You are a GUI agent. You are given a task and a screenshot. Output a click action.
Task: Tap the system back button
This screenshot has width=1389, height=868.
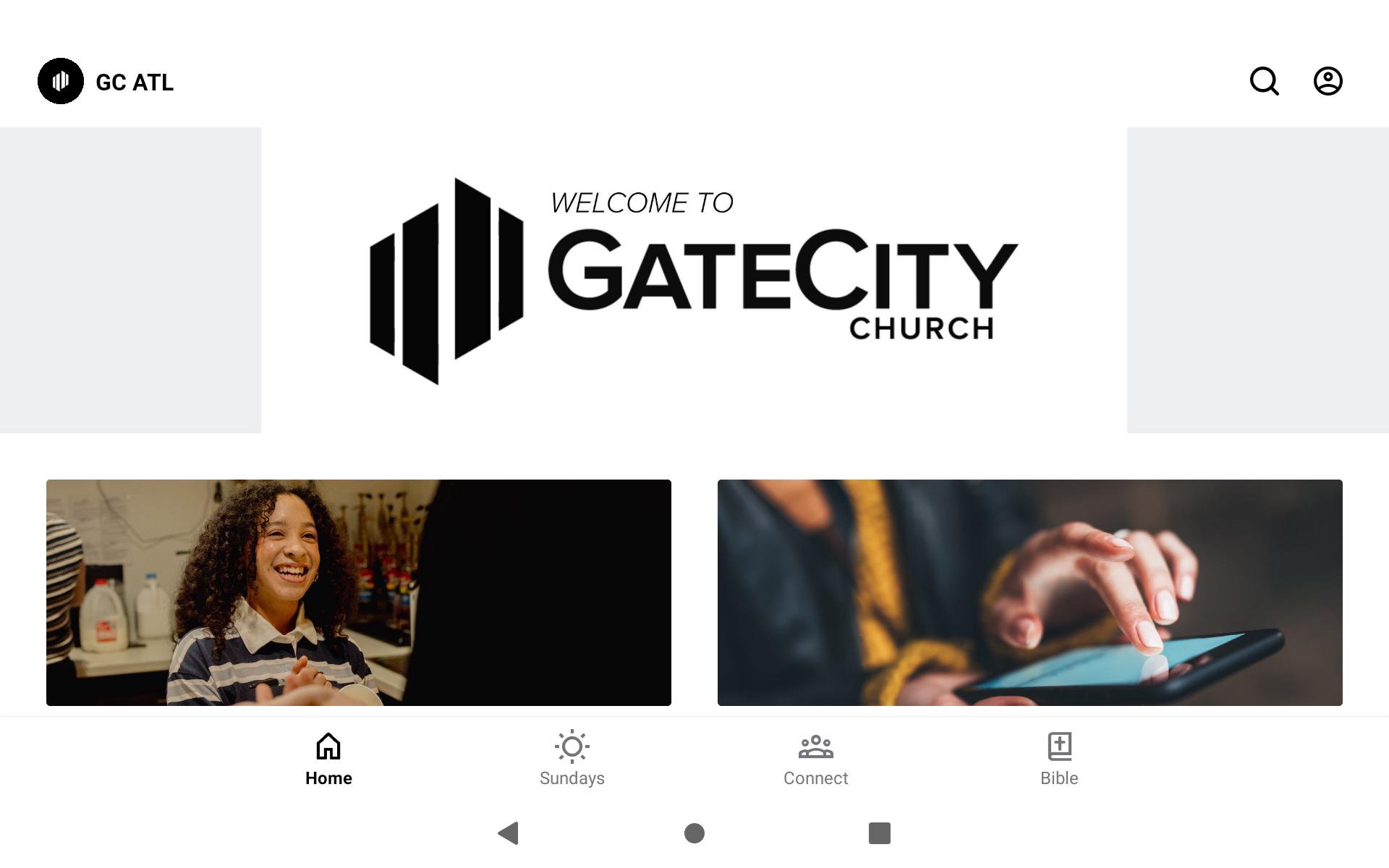[x=509, y=833]
